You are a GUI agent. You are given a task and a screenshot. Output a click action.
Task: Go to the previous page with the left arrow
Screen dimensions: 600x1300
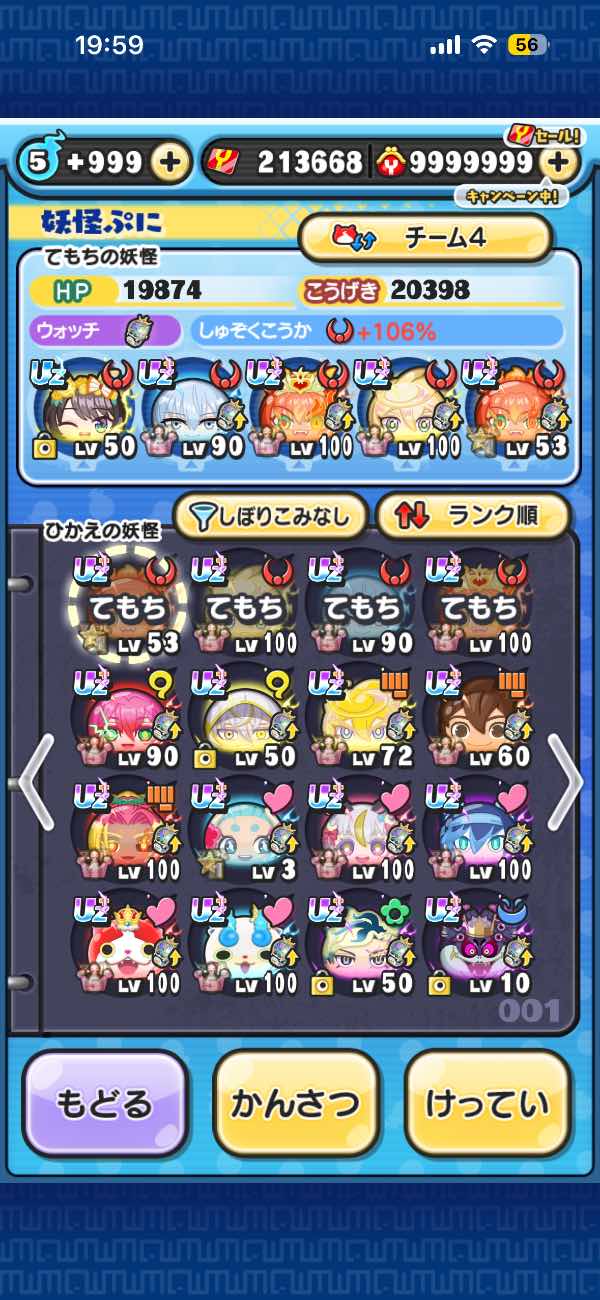tap(35, 782)
